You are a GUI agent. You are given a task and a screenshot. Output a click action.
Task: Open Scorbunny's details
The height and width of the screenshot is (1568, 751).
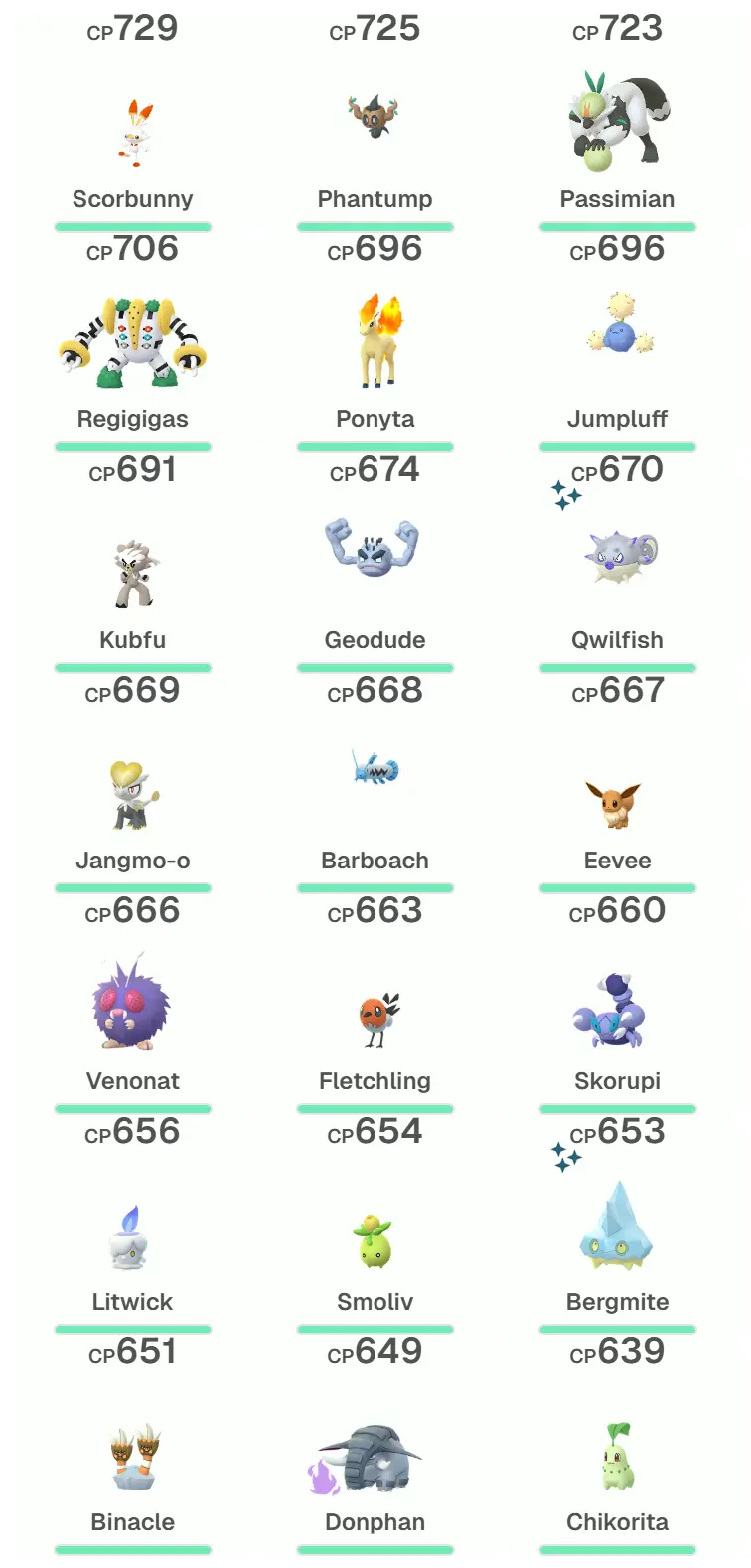[x=133, y=136]
